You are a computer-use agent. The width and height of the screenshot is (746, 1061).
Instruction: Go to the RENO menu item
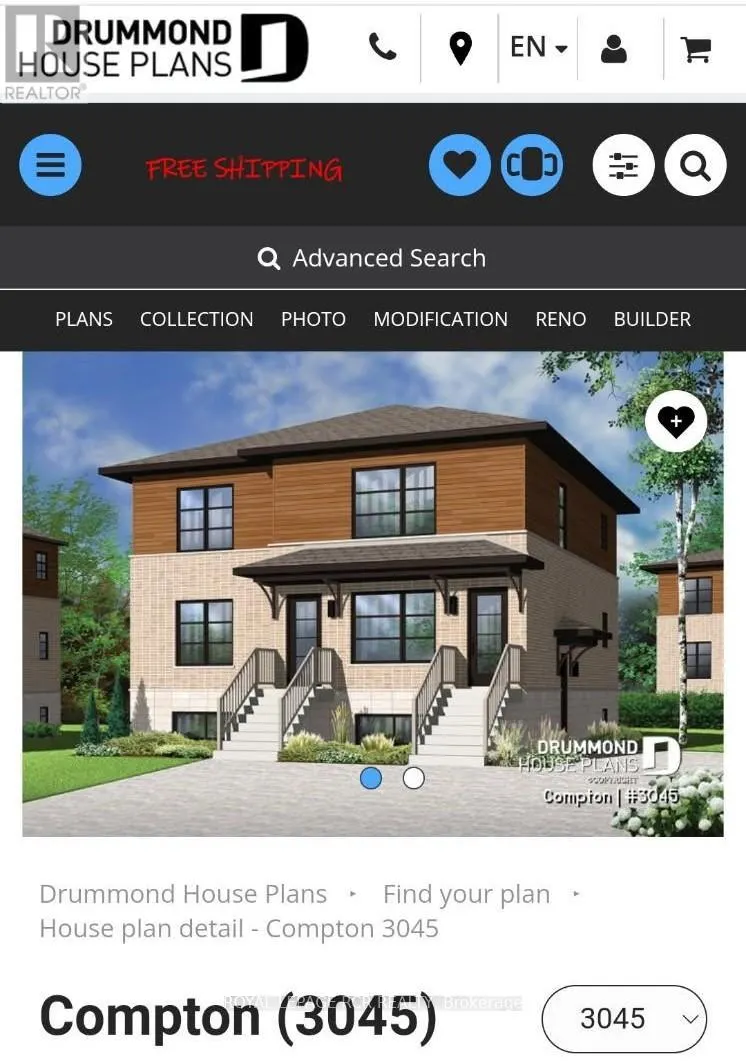tap(561, 319)
